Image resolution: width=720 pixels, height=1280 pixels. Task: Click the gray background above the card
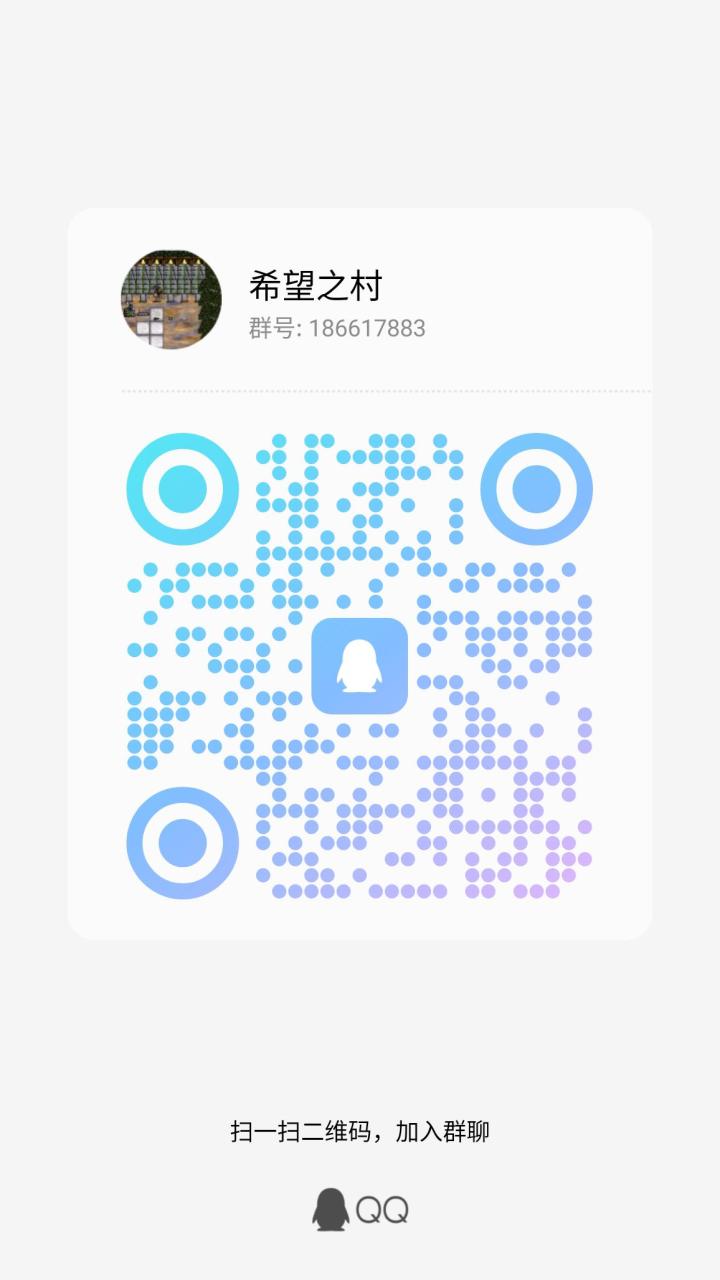(360, 100)
